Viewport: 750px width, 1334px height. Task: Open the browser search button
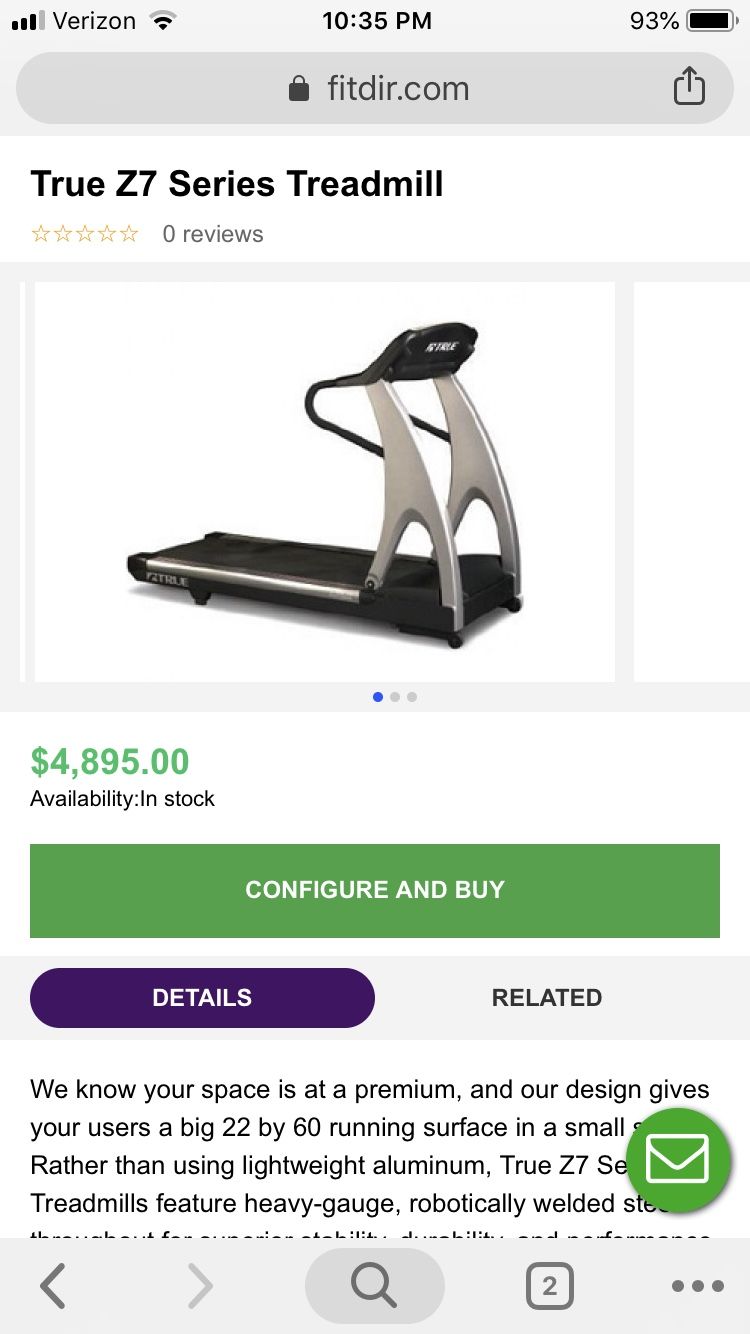pos(375,1286)
